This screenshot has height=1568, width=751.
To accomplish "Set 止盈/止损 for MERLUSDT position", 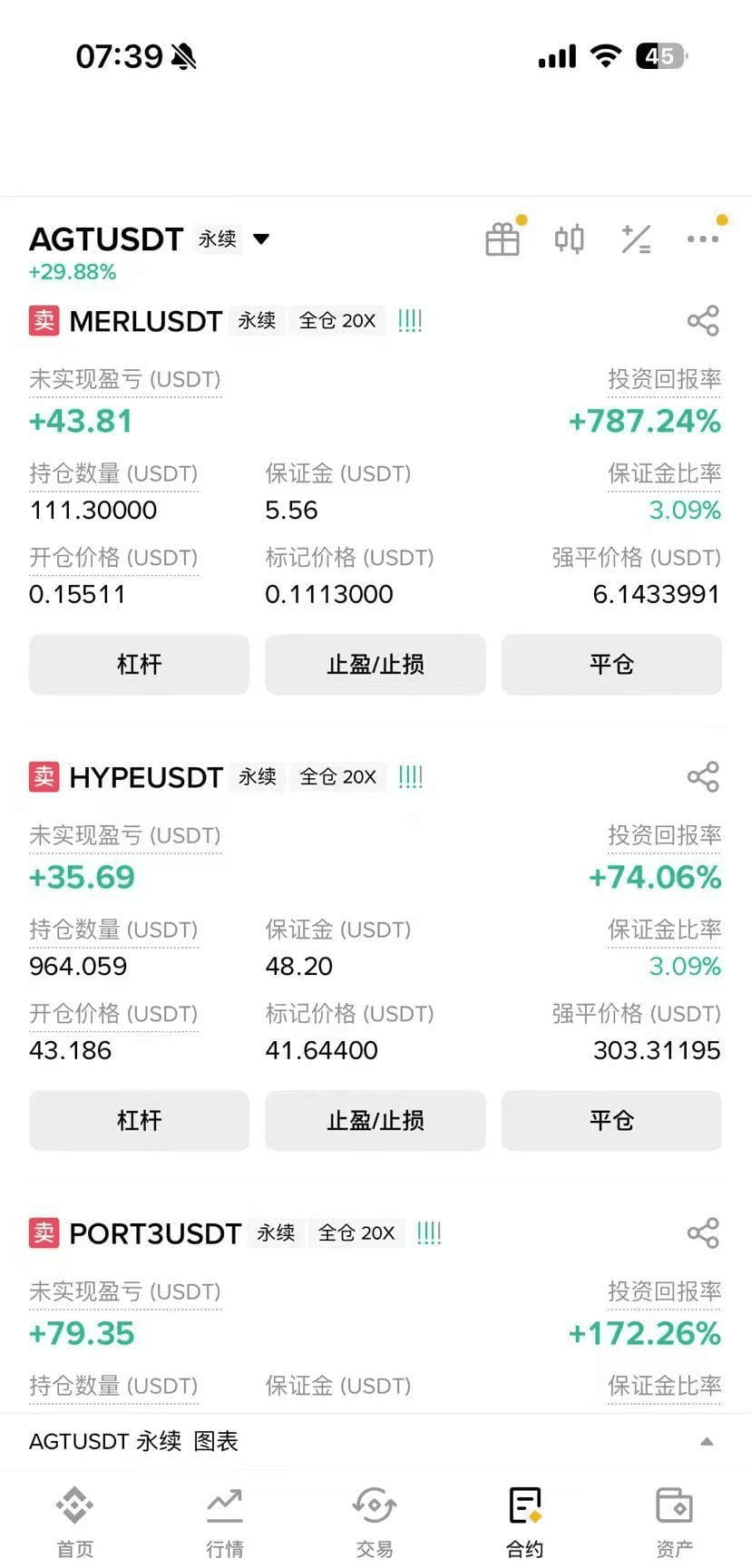I will [375, 665].
